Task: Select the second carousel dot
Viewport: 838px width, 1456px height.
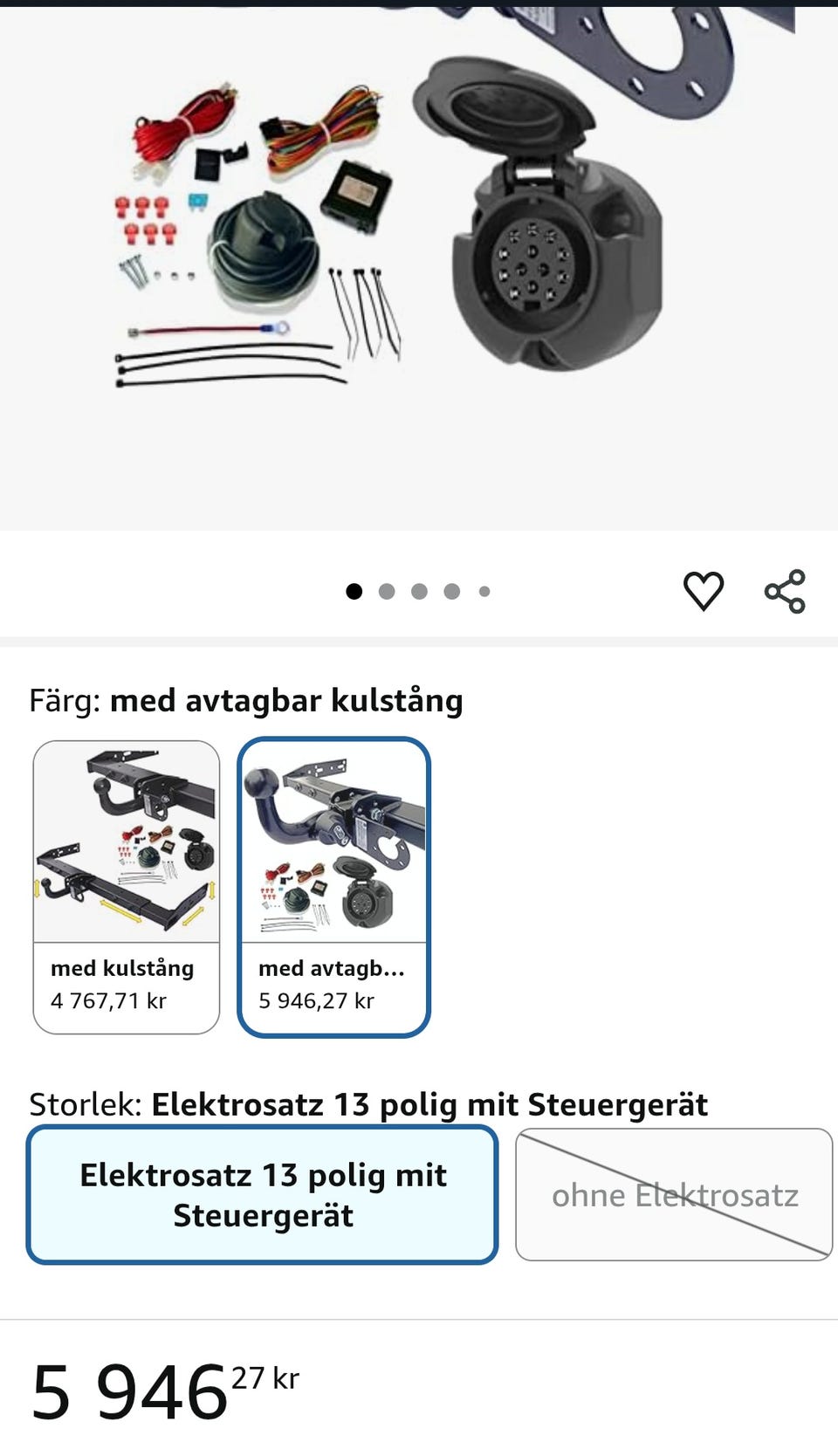Action: tap(388, 591)
